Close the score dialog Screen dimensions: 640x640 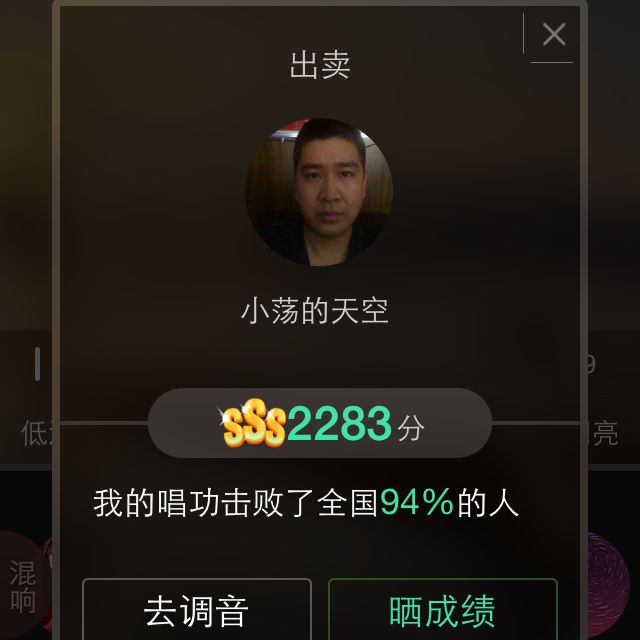(554, 35)
